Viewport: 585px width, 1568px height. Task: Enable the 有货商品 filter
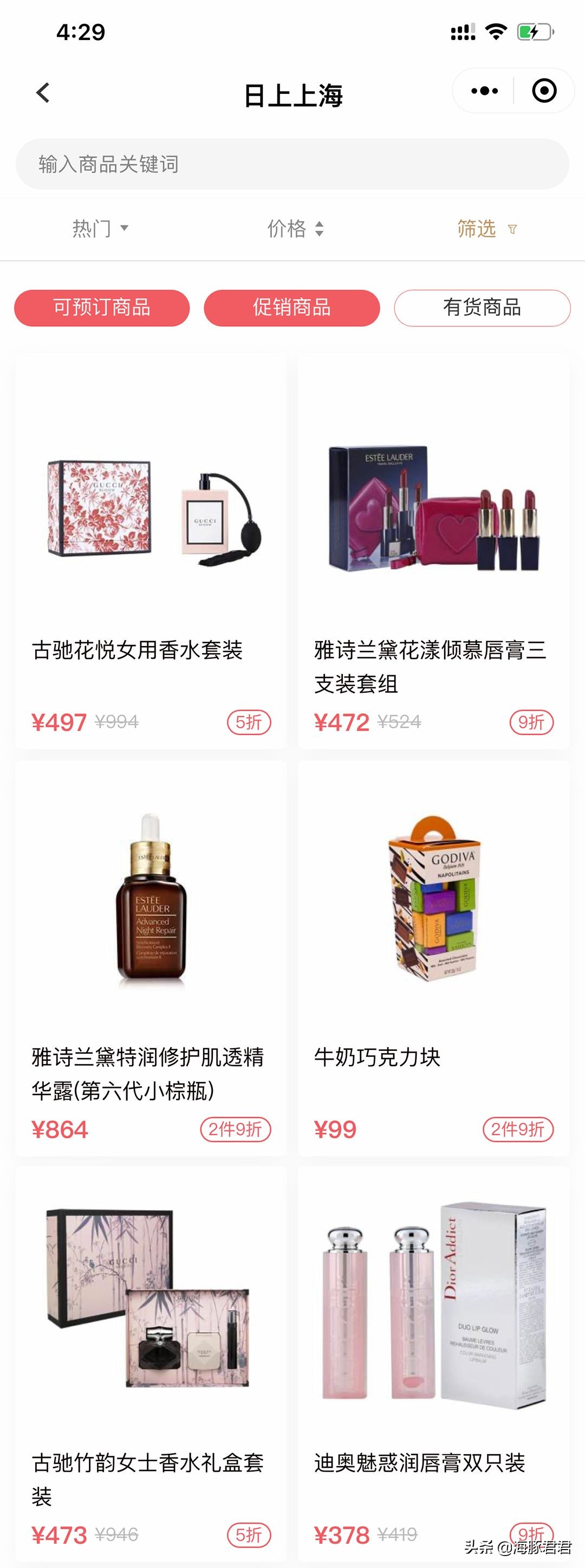(482, 308)
